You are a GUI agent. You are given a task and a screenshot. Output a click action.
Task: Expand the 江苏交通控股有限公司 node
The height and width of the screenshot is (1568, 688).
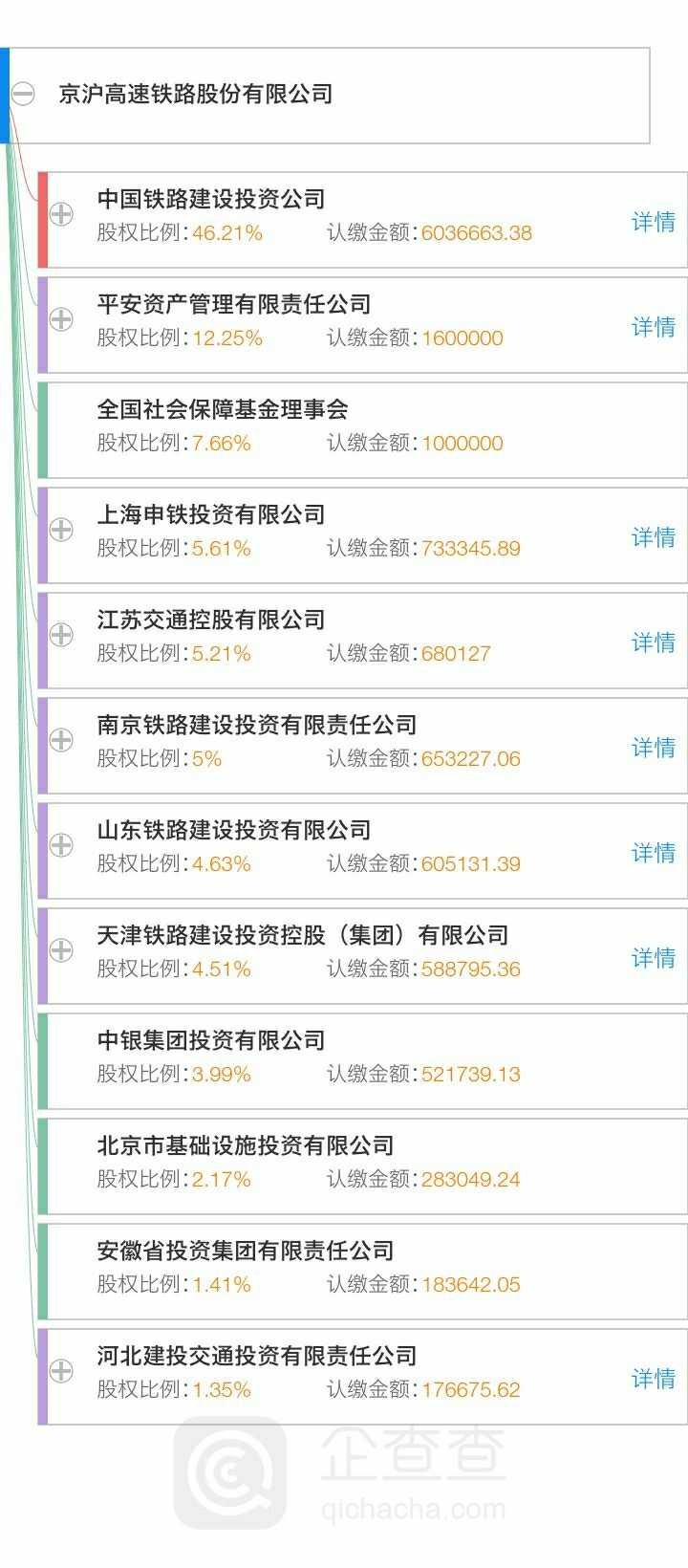[61, 635]
